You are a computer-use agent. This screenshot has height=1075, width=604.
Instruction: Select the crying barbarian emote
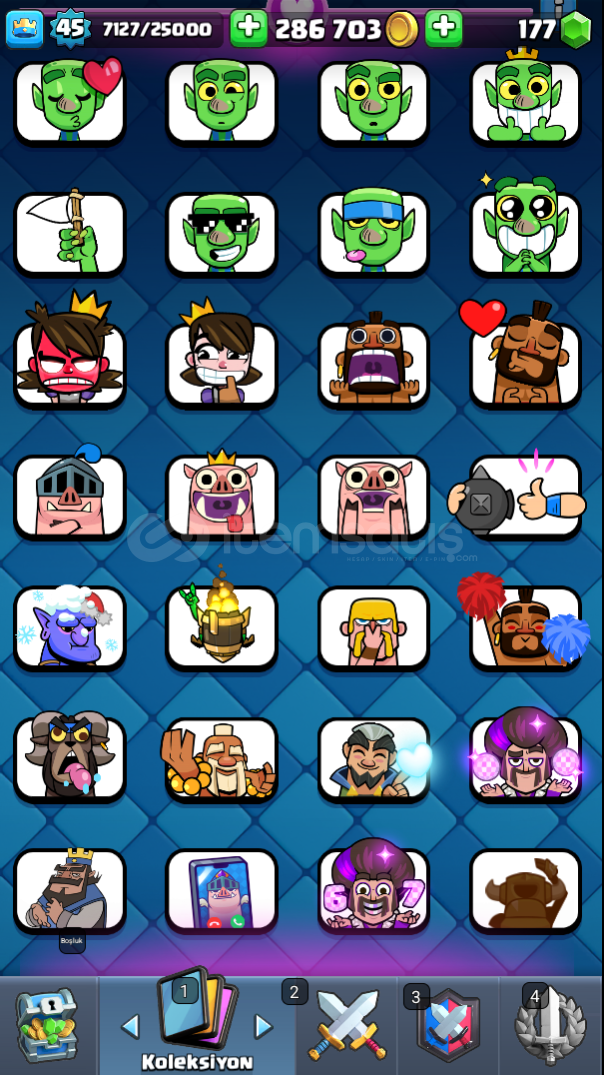click(x=373, y=627)
